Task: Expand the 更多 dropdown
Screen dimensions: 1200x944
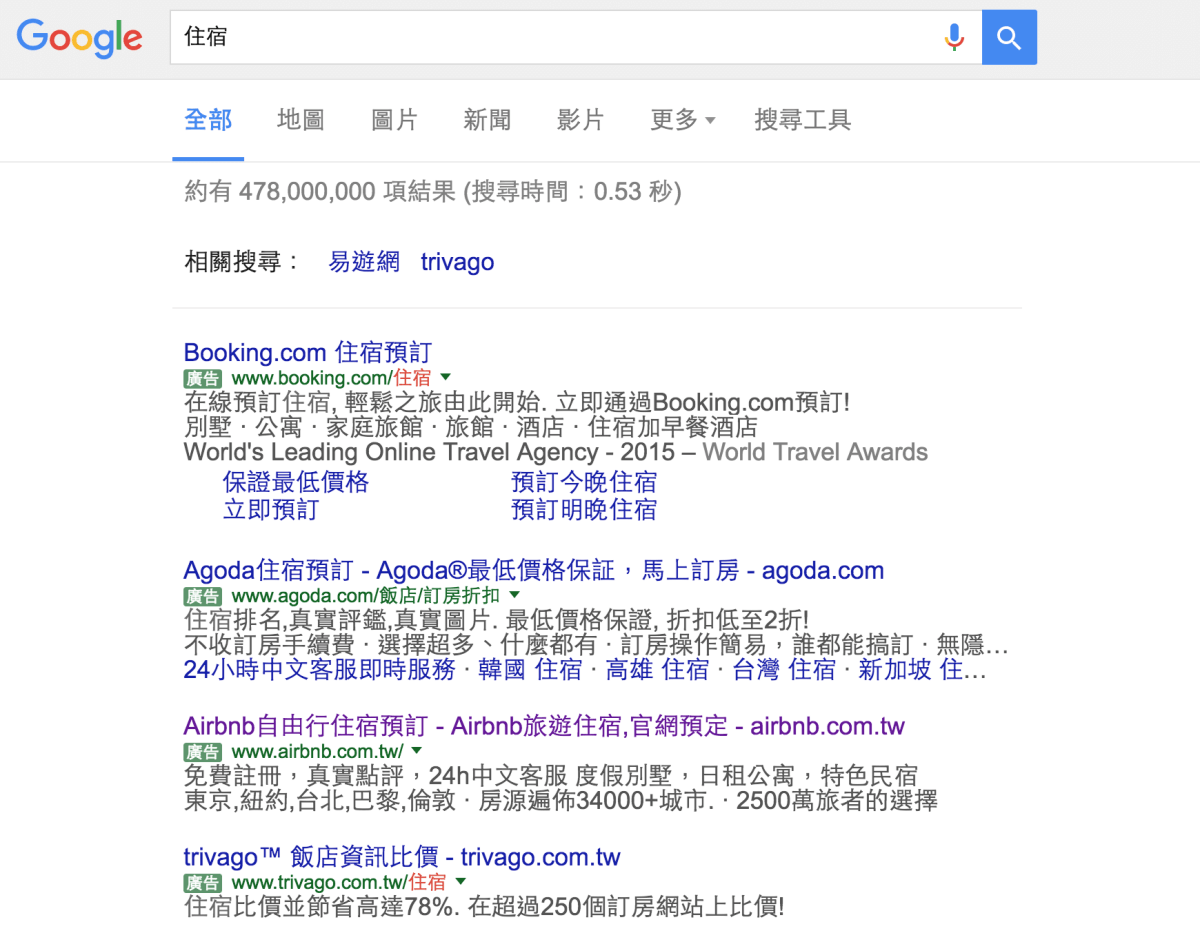Action: (x=682, y=121)
